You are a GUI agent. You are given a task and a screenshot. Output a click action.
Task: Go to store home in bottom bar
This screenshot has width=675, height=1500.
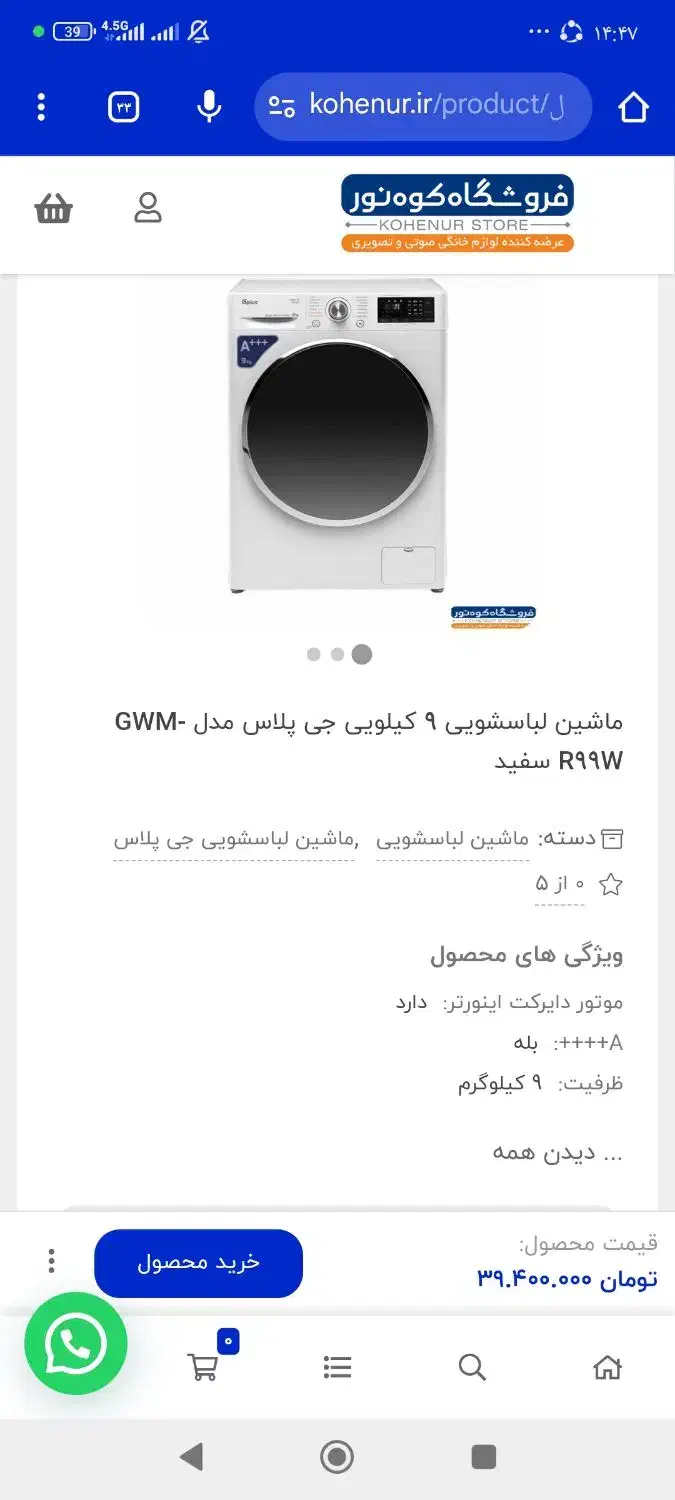(x=607, y=1367)
